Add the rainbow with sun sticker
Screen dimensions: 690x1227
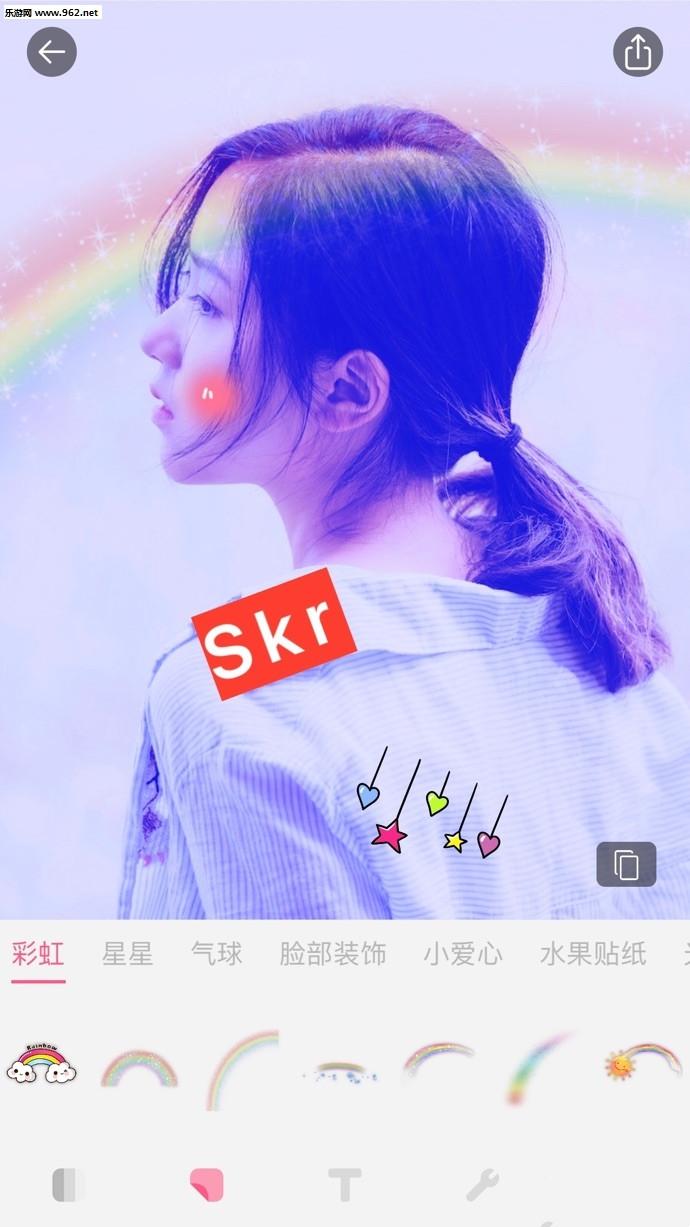click(x=643, y=1062)
